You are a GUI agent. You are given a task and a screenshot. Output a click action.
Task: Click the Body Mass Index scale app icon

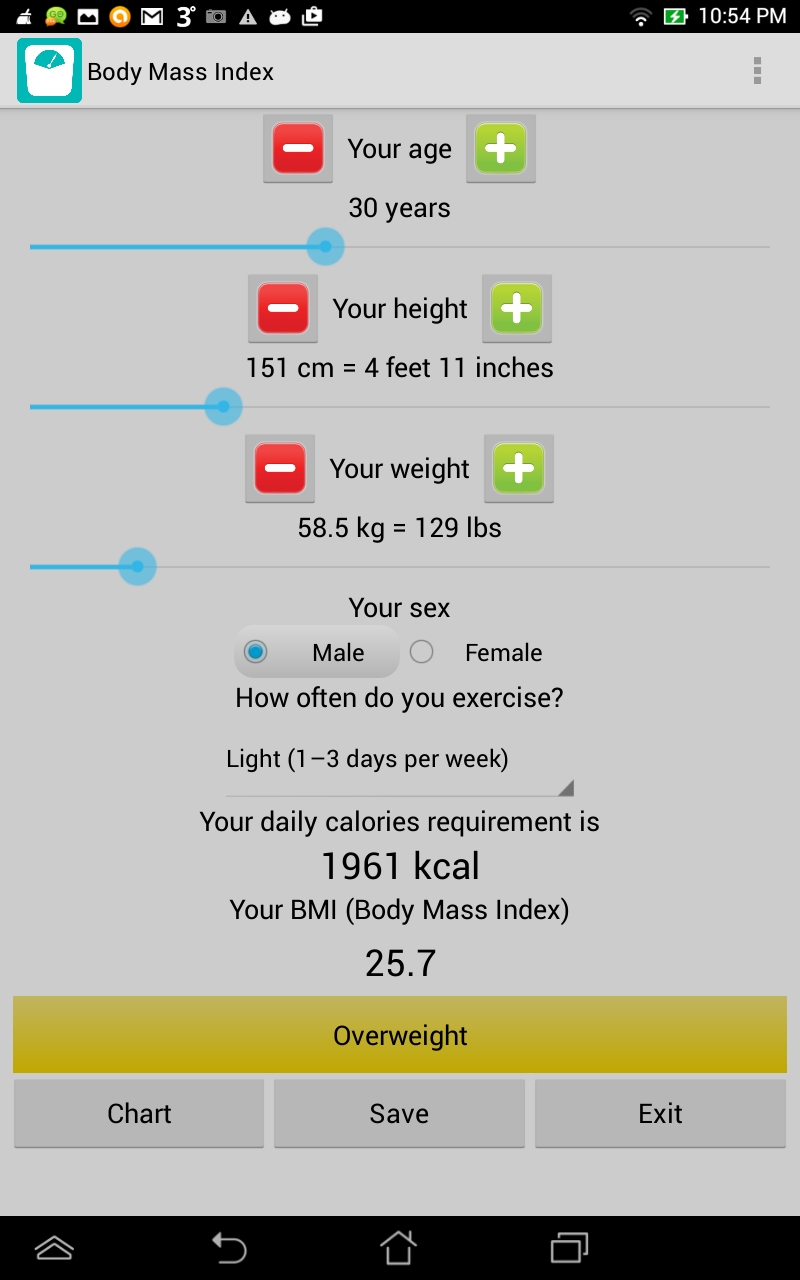[x=48, y=71]
